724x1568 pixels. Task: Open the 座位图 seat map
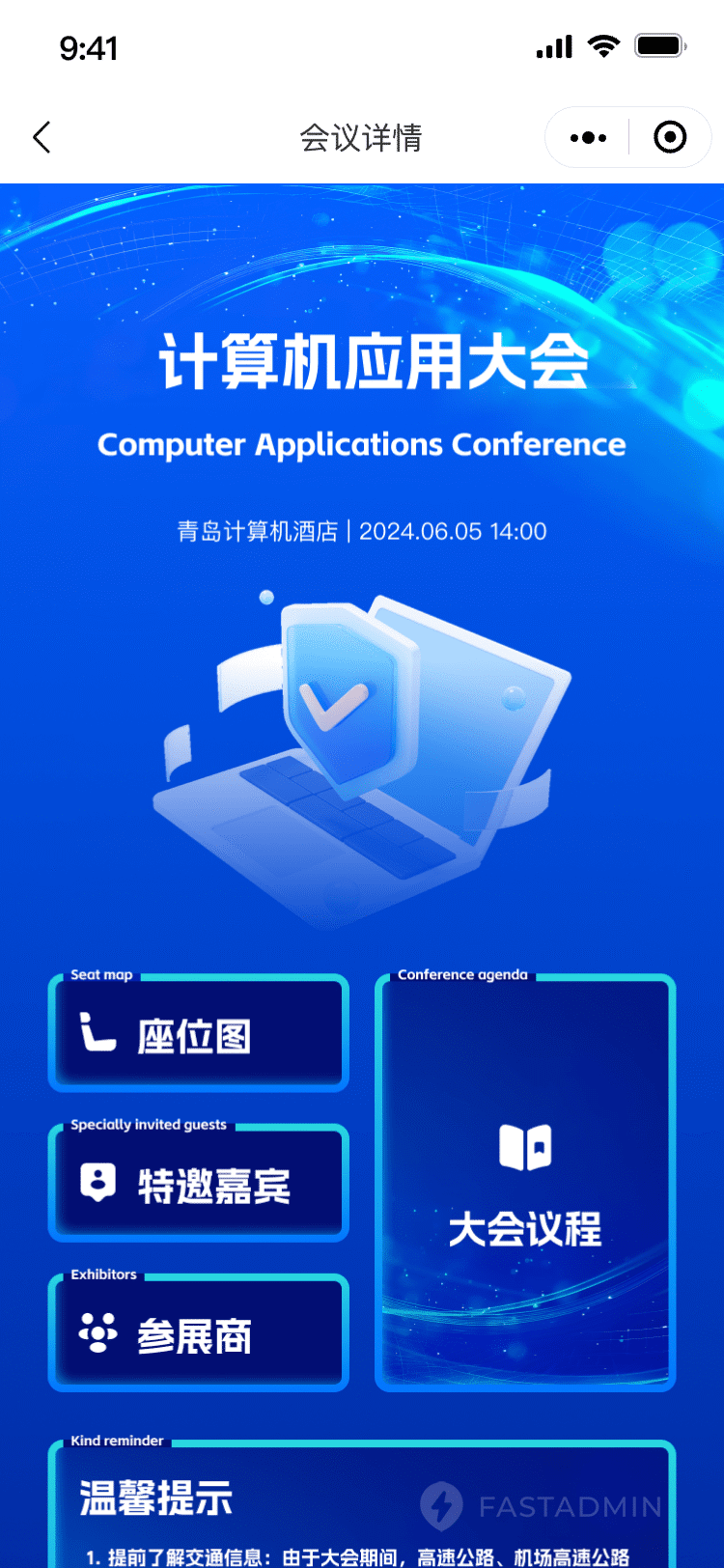(198, 1036)
